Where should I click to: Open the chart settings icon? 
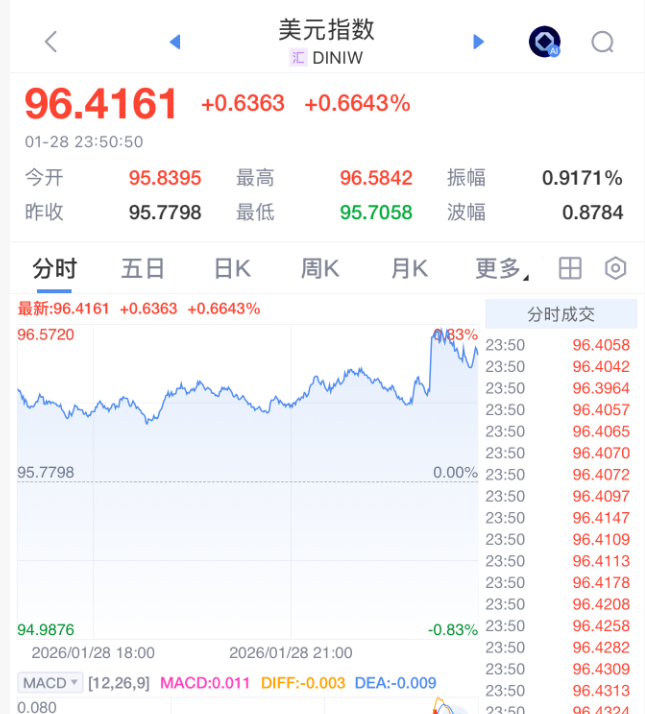[x=616, y=268]
